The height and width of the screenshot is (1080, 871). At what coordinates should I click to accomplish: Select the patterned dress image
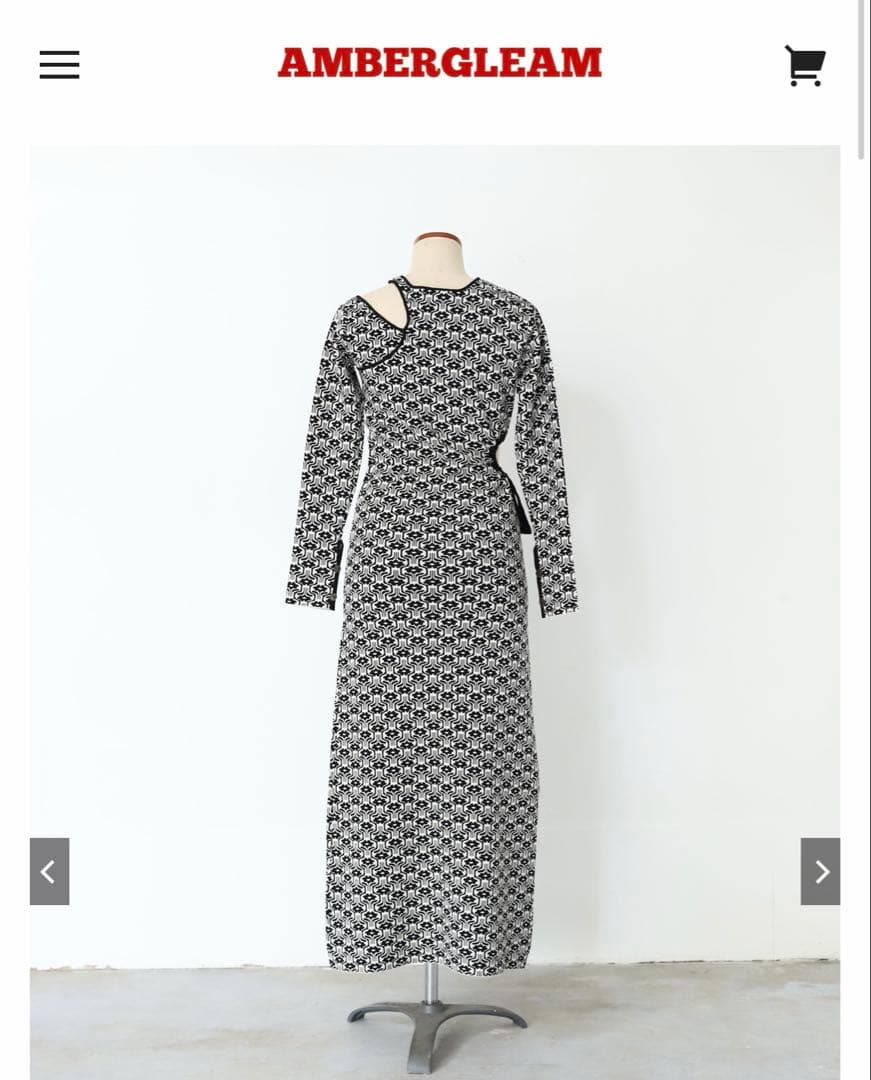click(x=435, y=600)
